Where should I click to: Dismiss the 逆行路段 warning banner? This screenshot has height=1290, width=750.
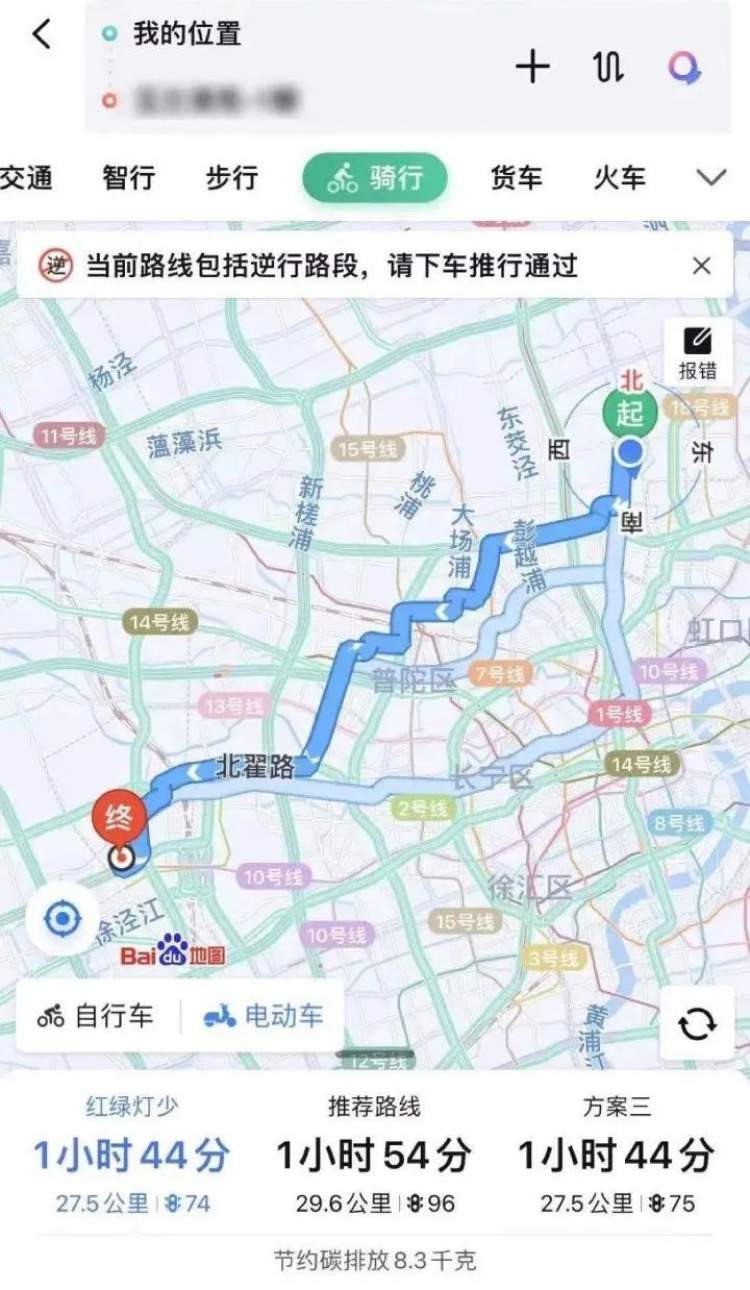click(x=702, y=266)
